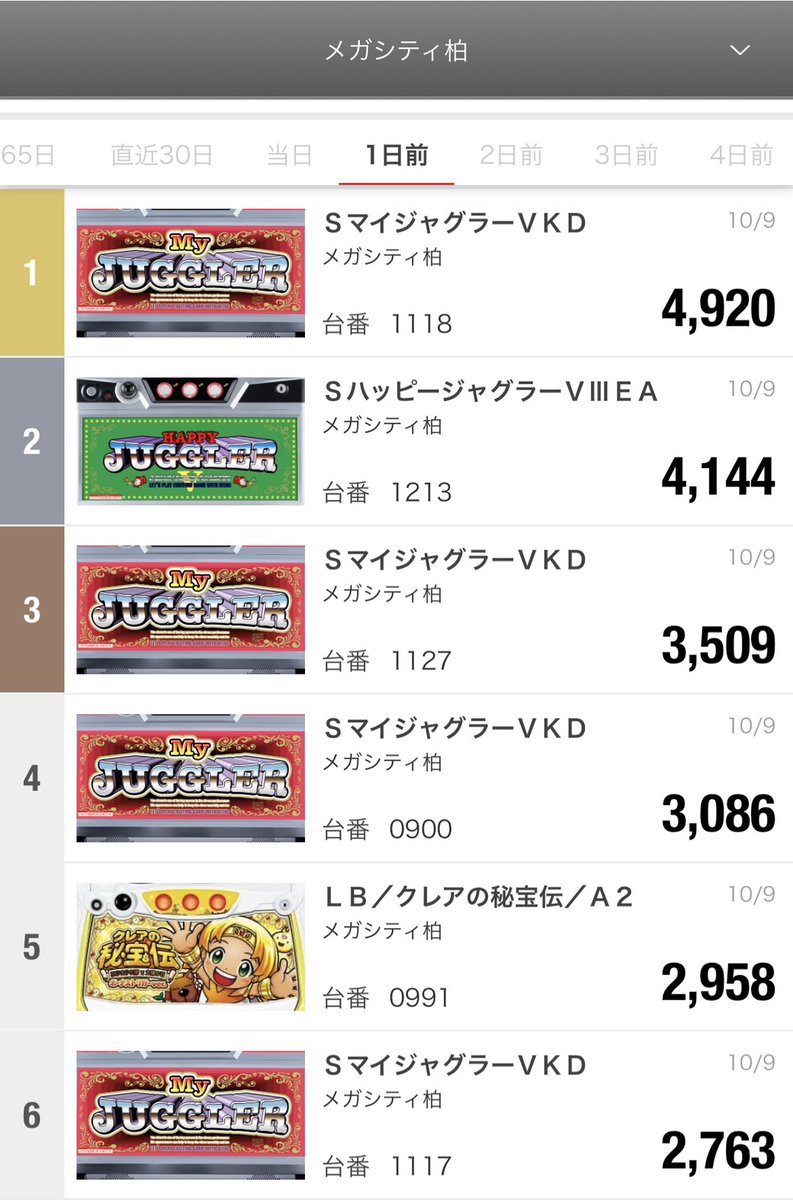The image size is (793, 1200).
Task: Open SハッピージャグラーVⅢEA 台番 1213
Action: tap(427, 441)
